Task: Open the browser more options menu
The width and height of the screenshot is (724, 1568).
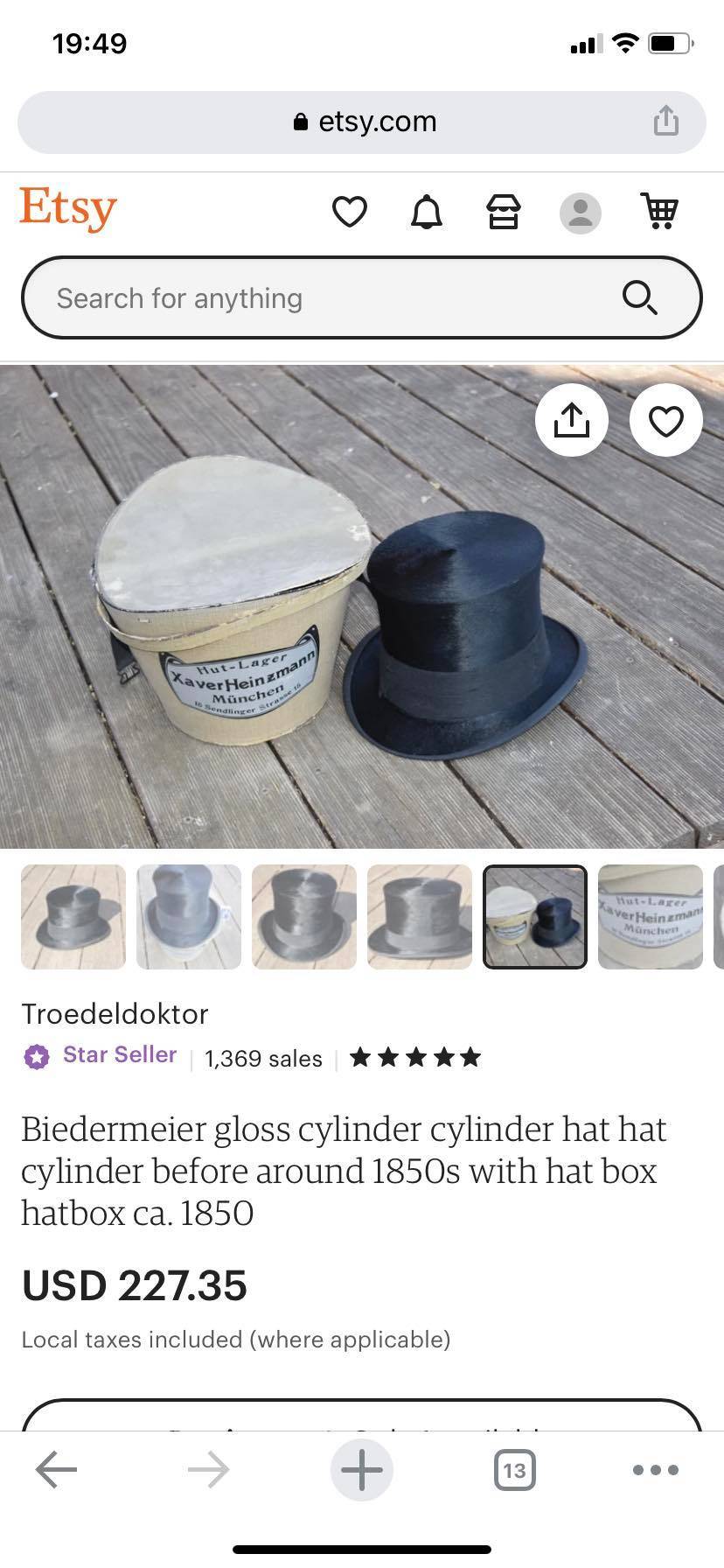Action: coord(656,1470)
